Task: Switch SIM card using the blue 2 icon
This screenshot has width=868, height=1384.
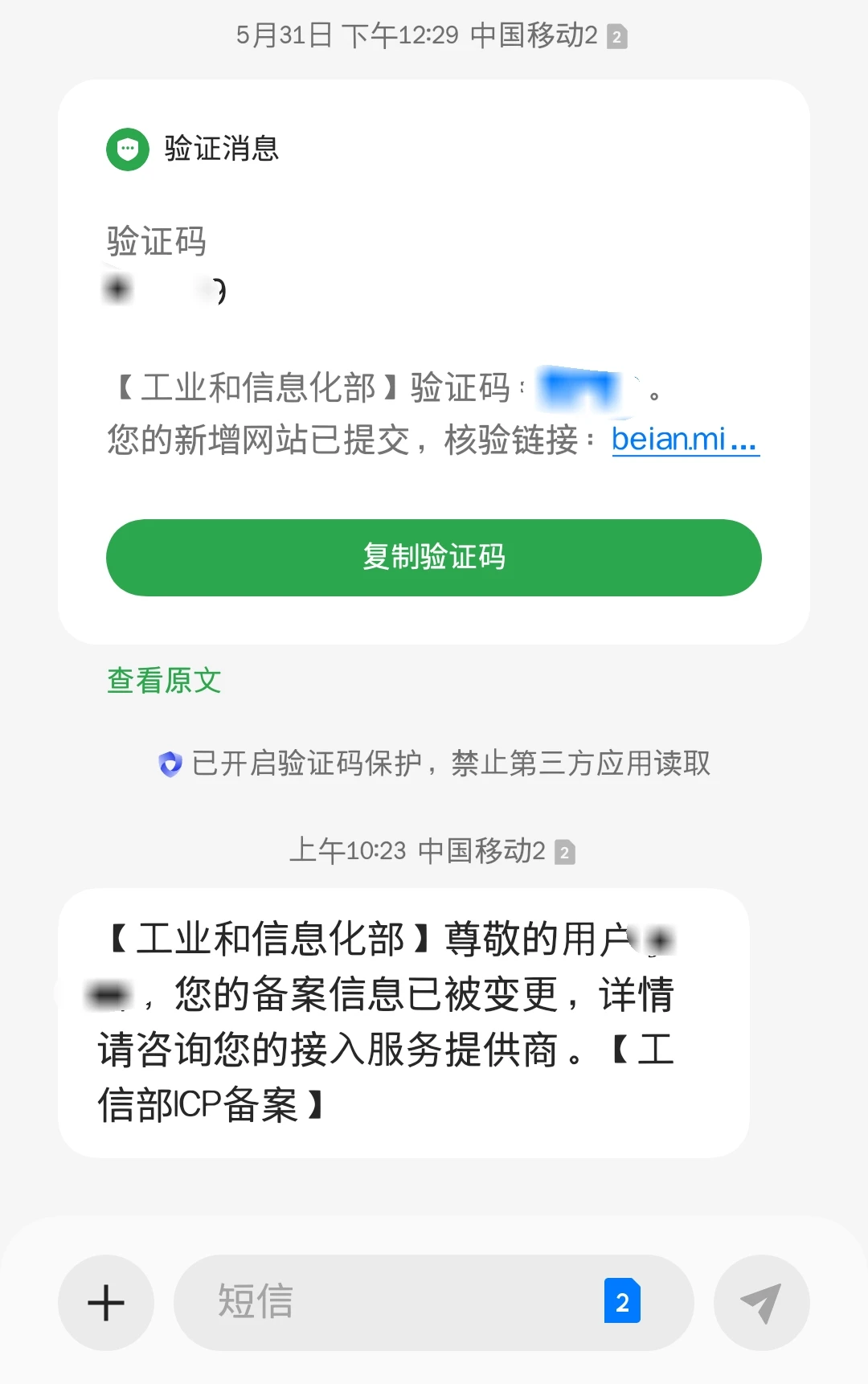Action: tap(622, 1301)
